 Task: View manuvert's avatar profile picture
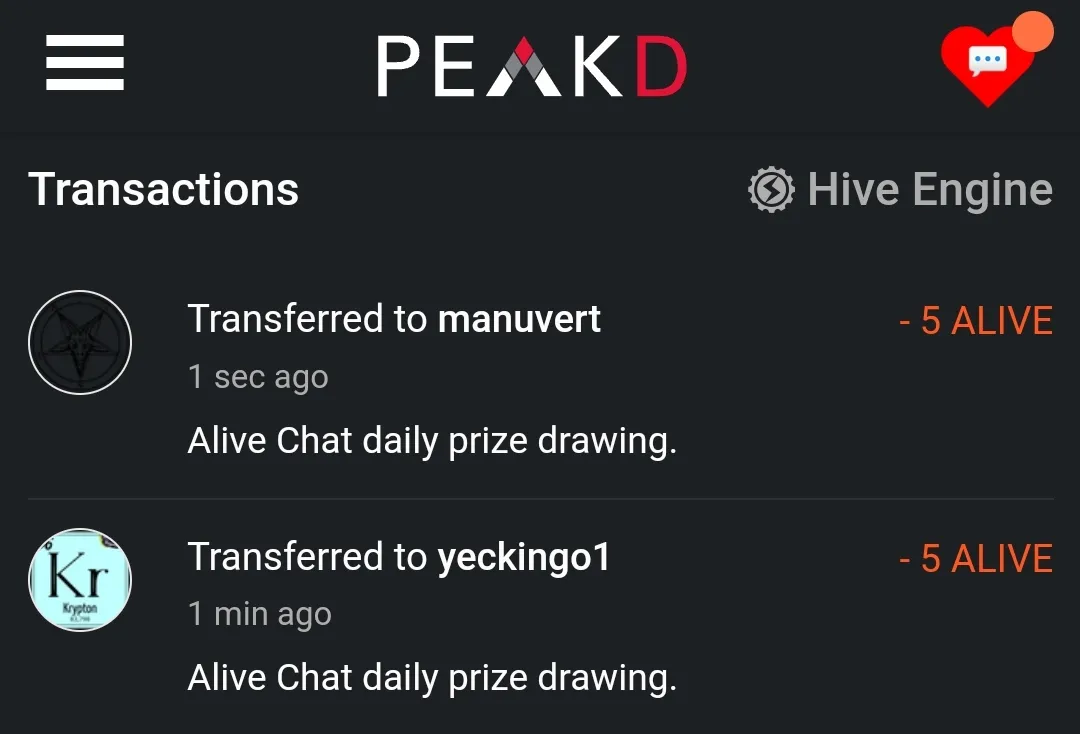point(80,343)
